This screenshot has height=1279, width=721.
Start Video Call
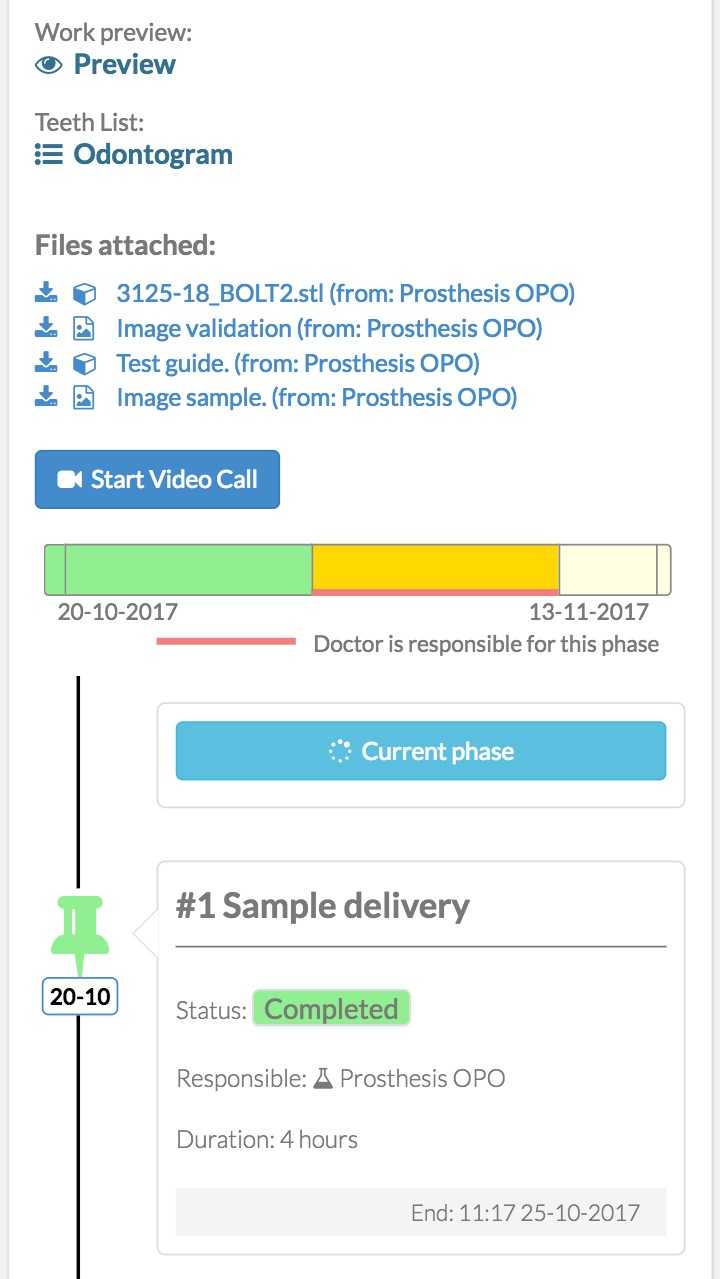[157, 480]
